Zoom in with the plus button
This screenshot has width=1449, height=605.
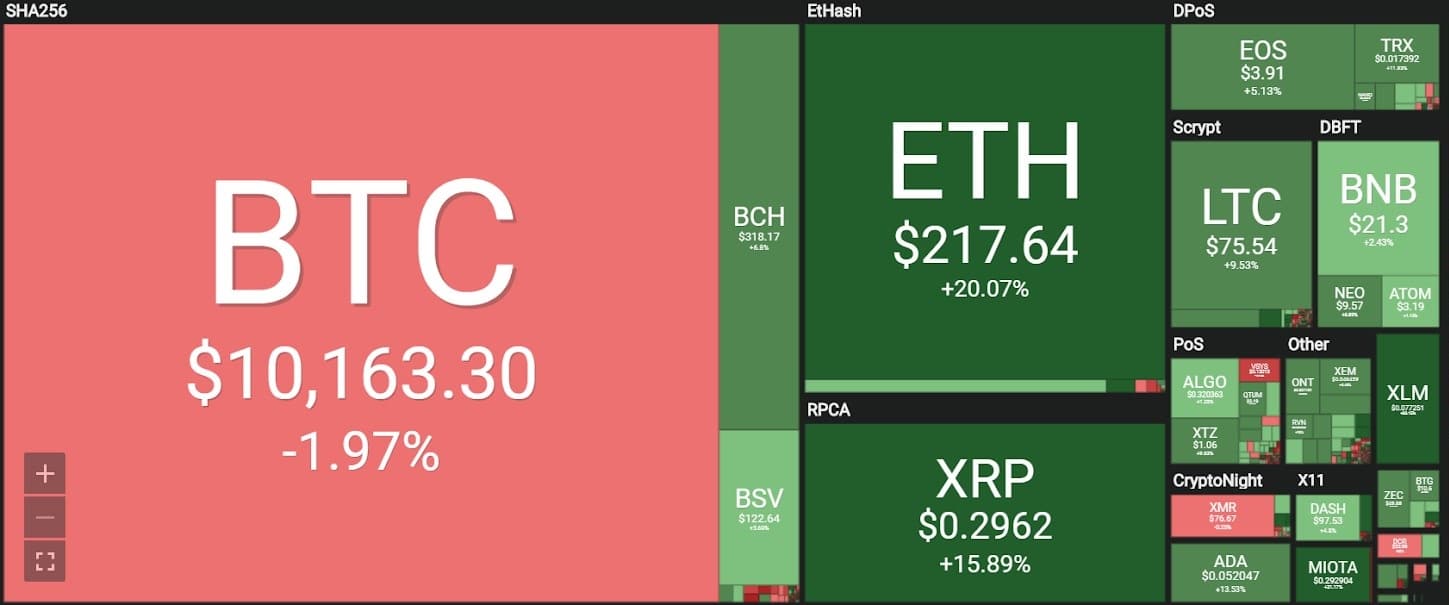pyautogui.click(x=44, y=473)
